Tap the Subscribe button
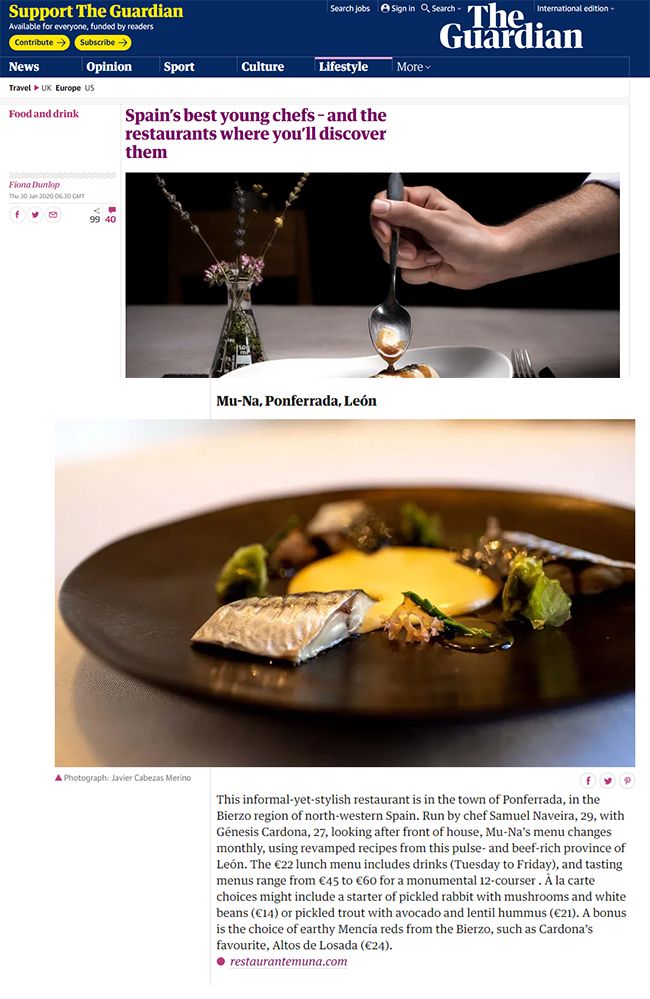Screen dimensions: 650x999 click(x=103, y=43)
